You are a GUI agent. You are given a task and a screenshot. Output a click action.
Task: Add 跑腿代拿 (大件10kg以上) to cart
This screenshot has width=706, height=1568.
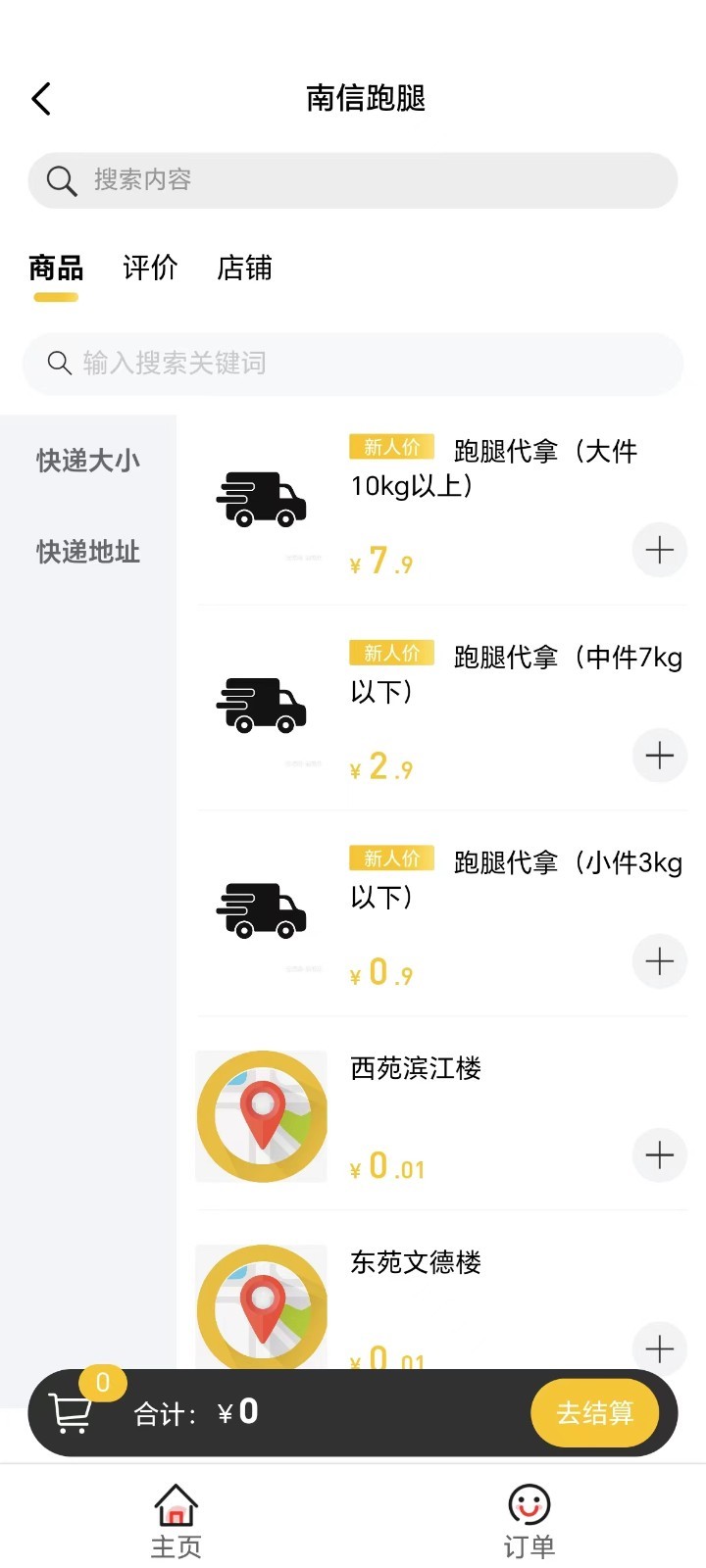[659, 551]
